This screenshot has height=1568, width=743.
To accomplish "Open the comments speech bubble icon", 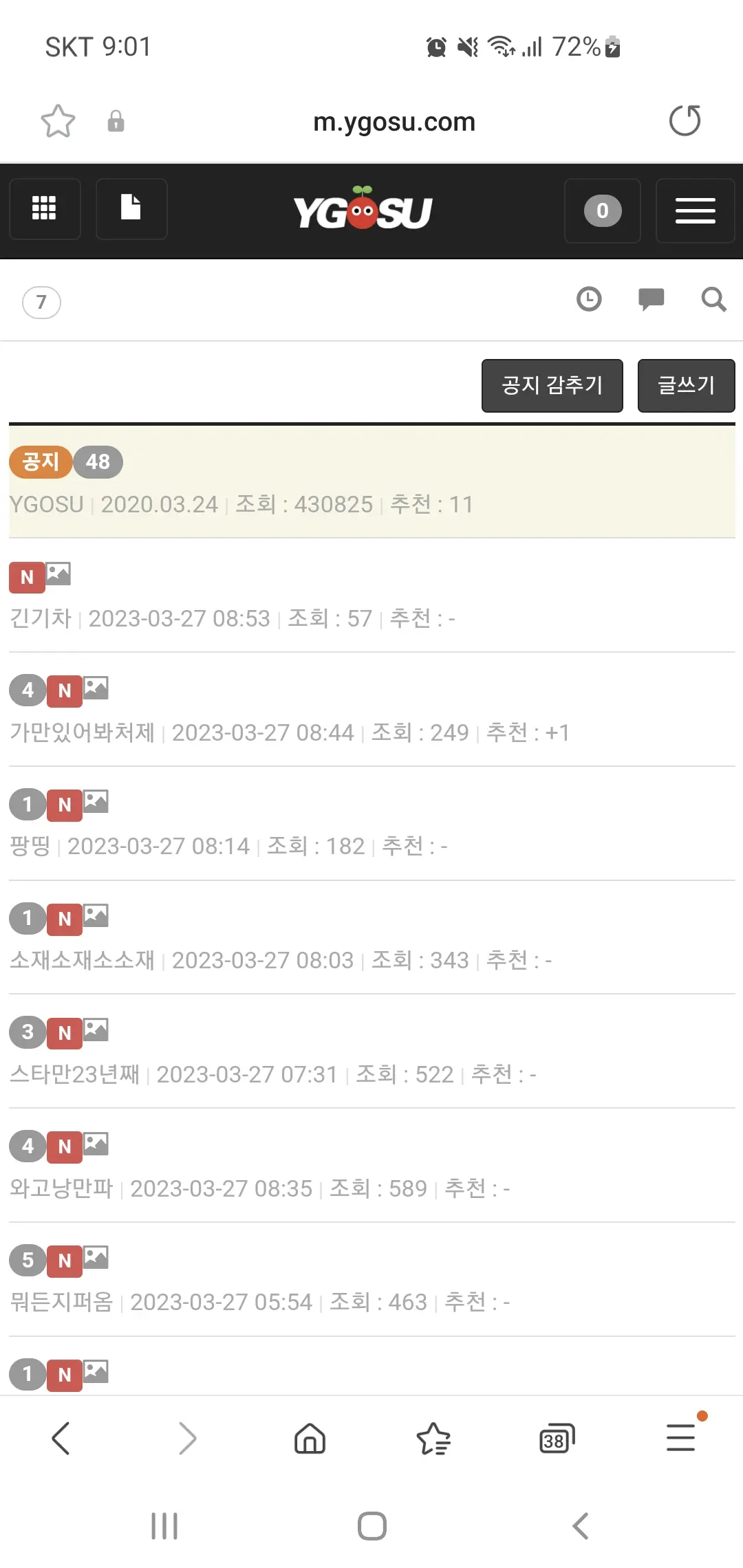I will tap(651, 299).
